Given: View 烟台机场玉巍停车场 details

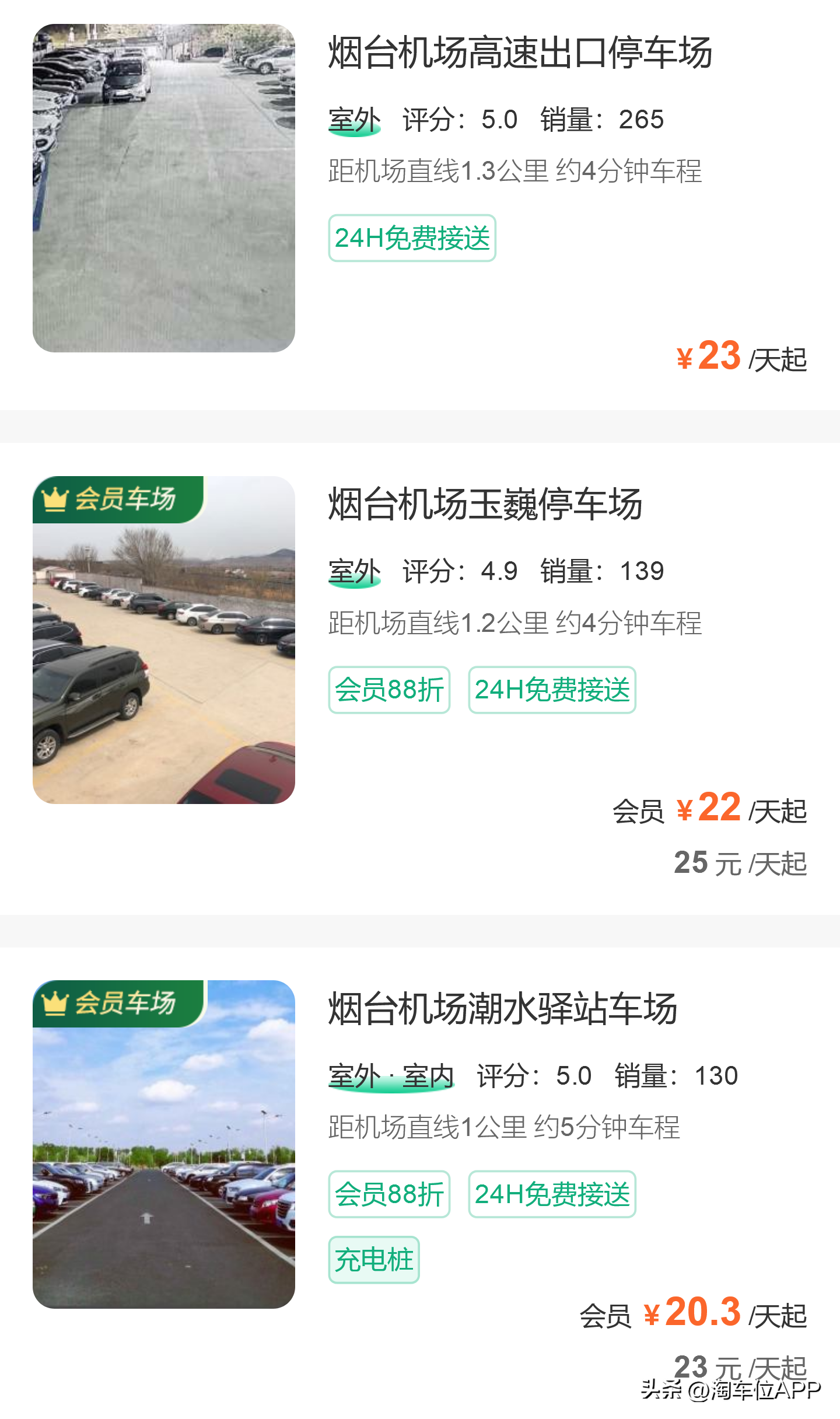Looking at the screenshot, I should tap(484, 505).
